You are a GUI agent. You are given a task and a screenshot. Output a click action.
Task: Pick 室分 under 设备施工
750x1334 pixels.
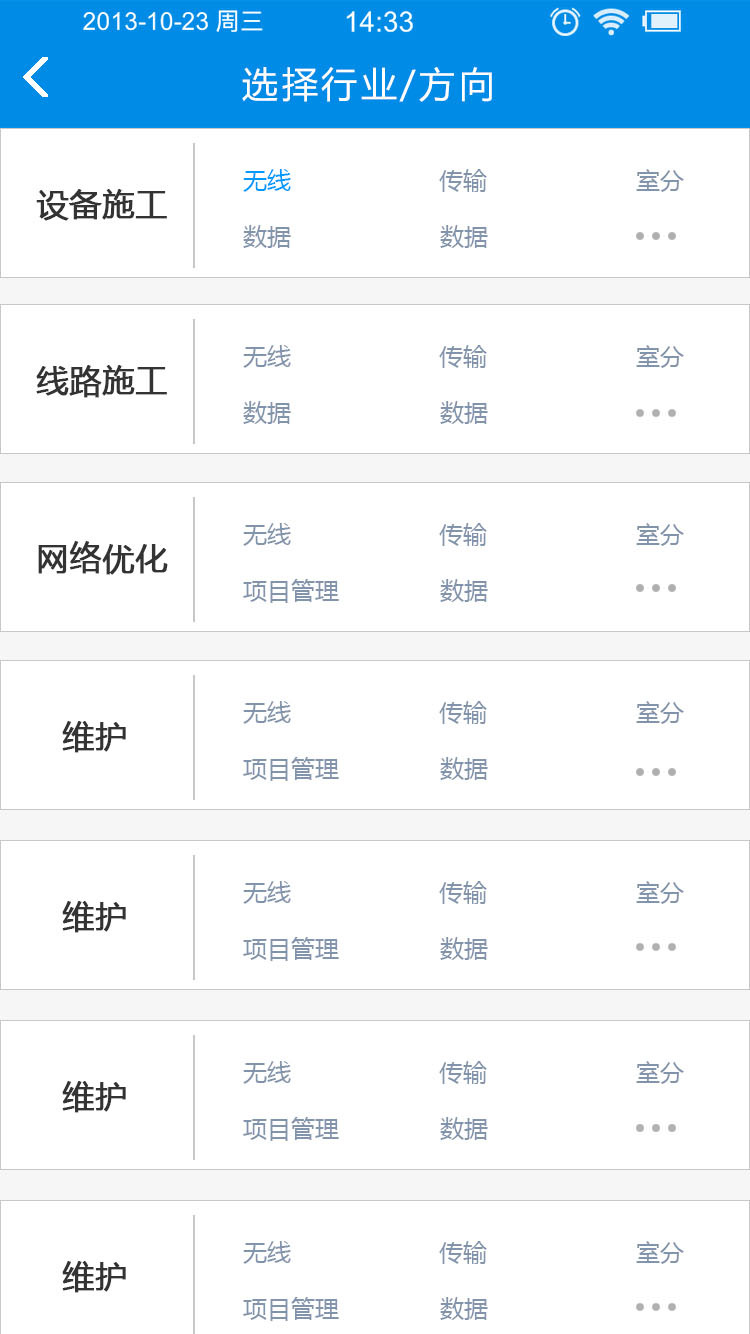pos(659,181)
